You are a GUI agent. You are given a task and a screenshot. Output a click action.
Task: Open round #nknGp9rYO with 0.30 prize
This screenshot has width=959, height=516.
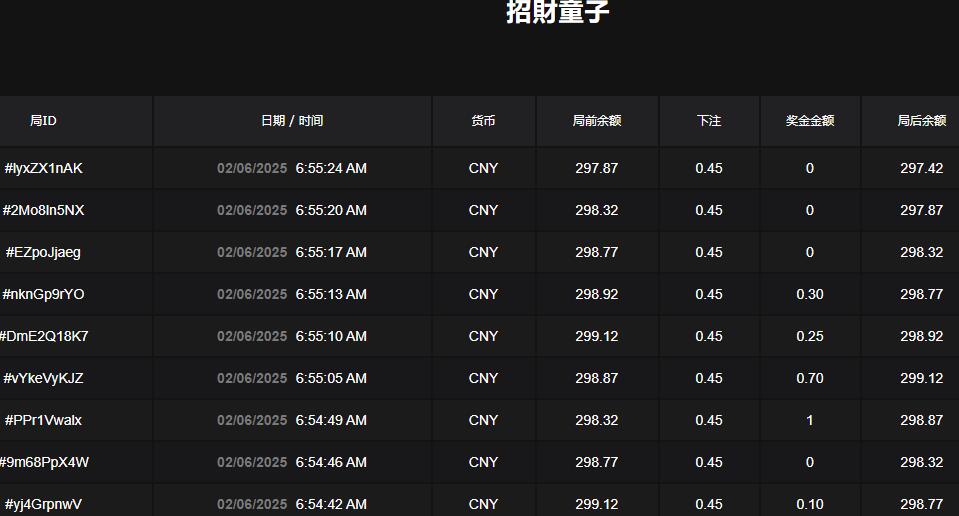click(x=44, y=294)
